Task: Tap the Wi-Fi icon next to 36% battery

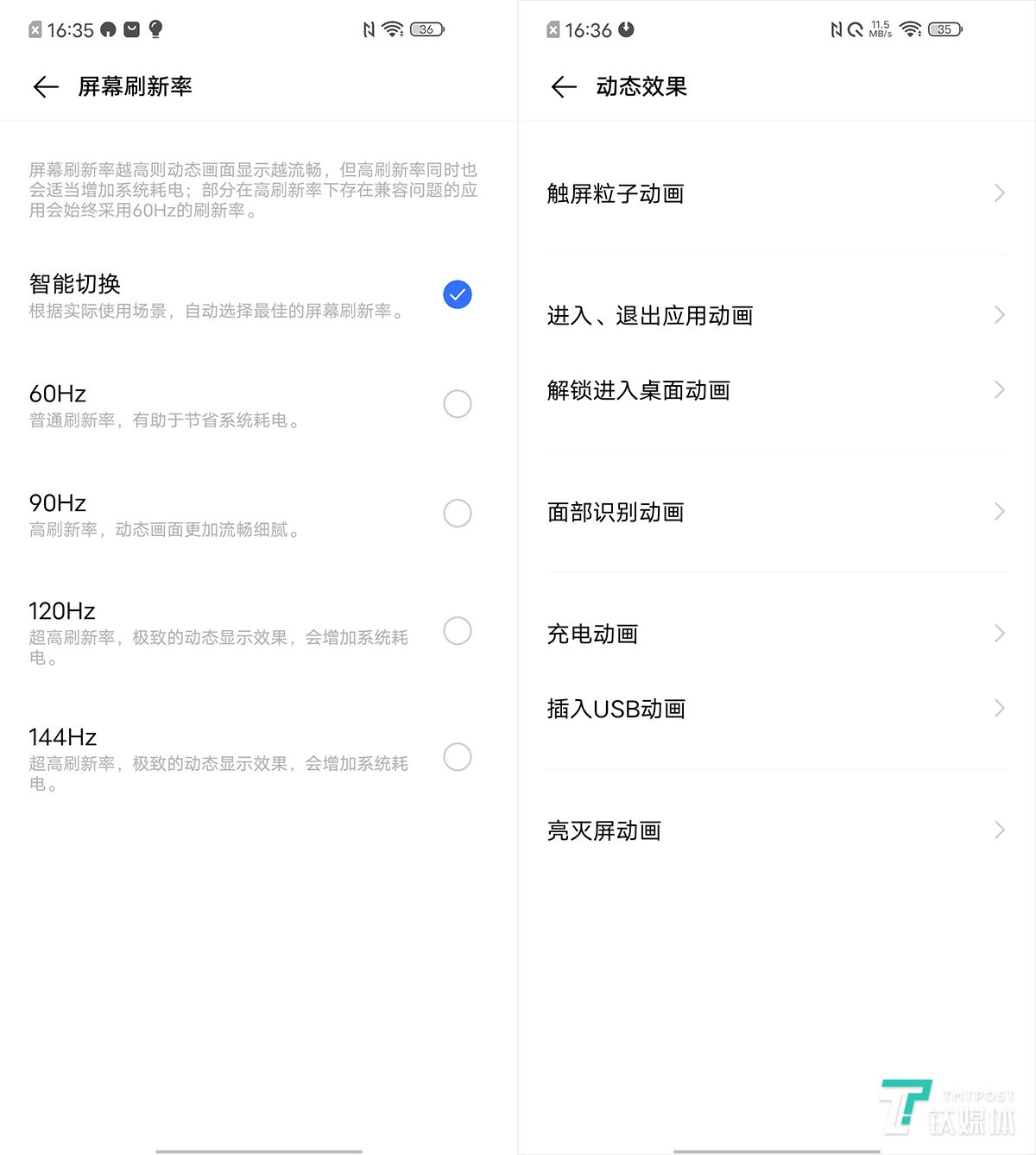Action: 395,28
